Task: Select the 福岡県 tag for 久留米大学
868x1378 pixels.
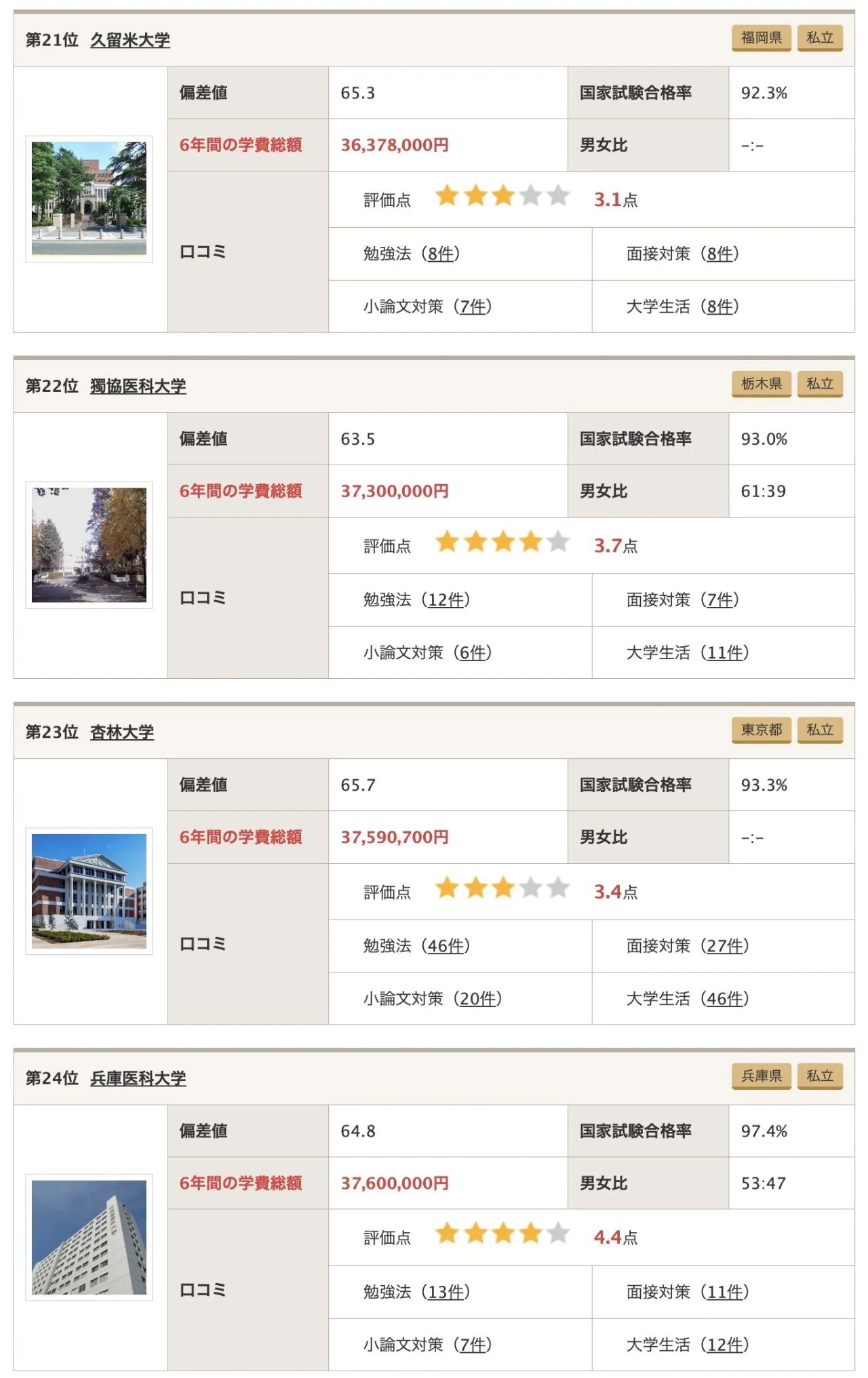Action: [761, 38]
